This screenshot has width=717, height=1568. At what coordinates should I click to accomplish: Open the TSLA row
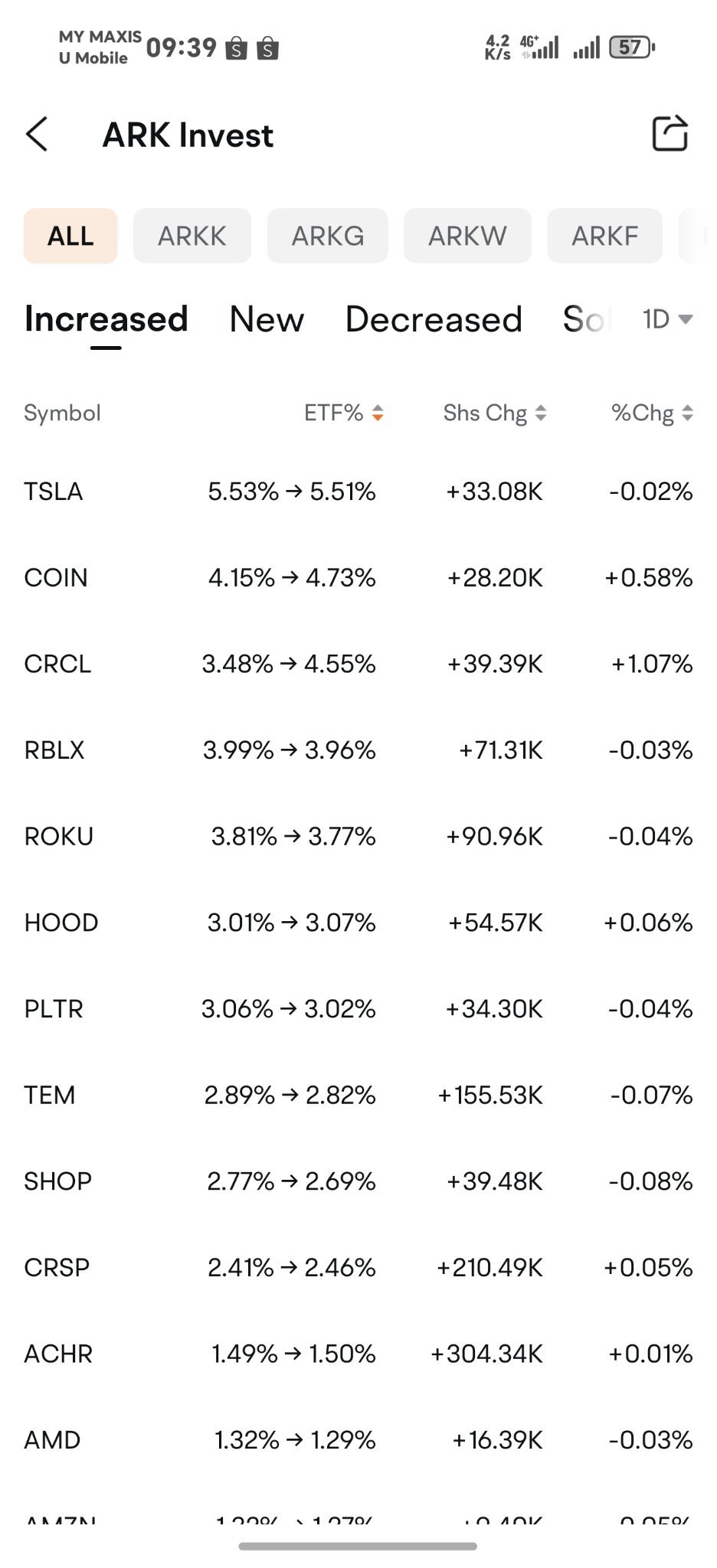click(358, 491)
